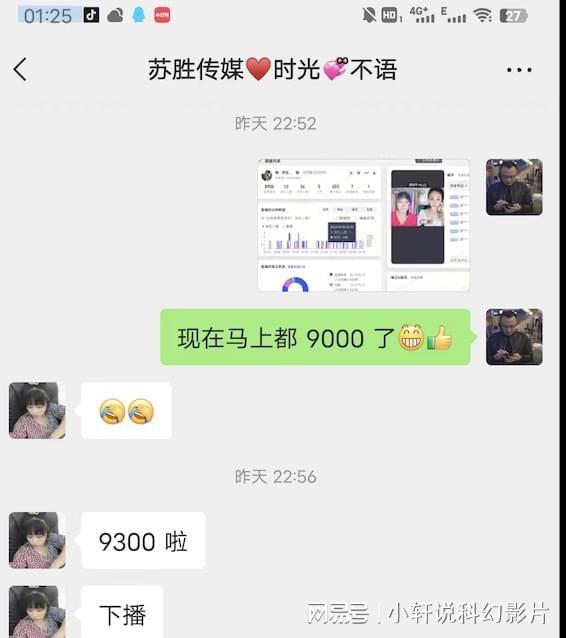Open the shared dashboard screenshot image
This screenshot has height=638, width=566.
(364, 225)
